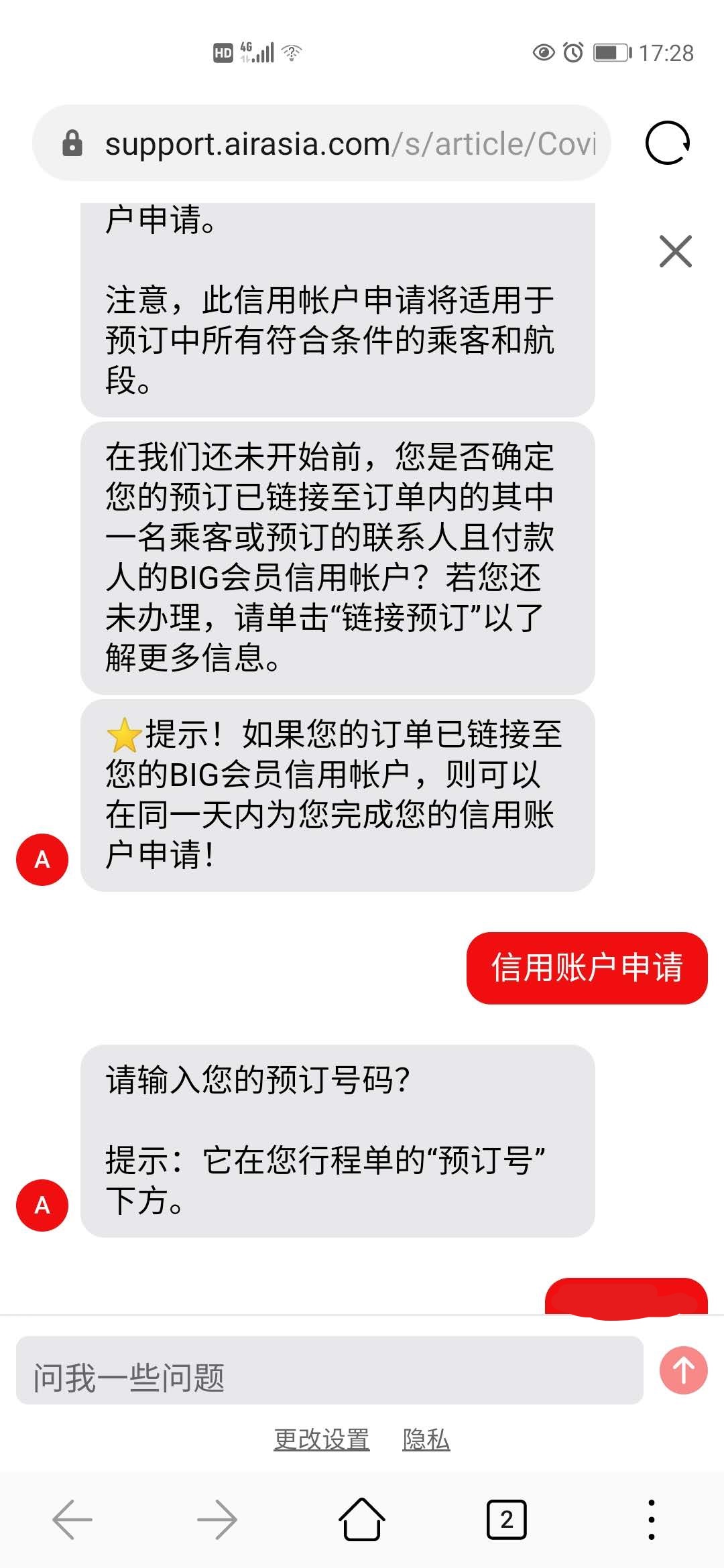Go back to the previous page
This screenshot has width=724, height=1568.
72,1520
